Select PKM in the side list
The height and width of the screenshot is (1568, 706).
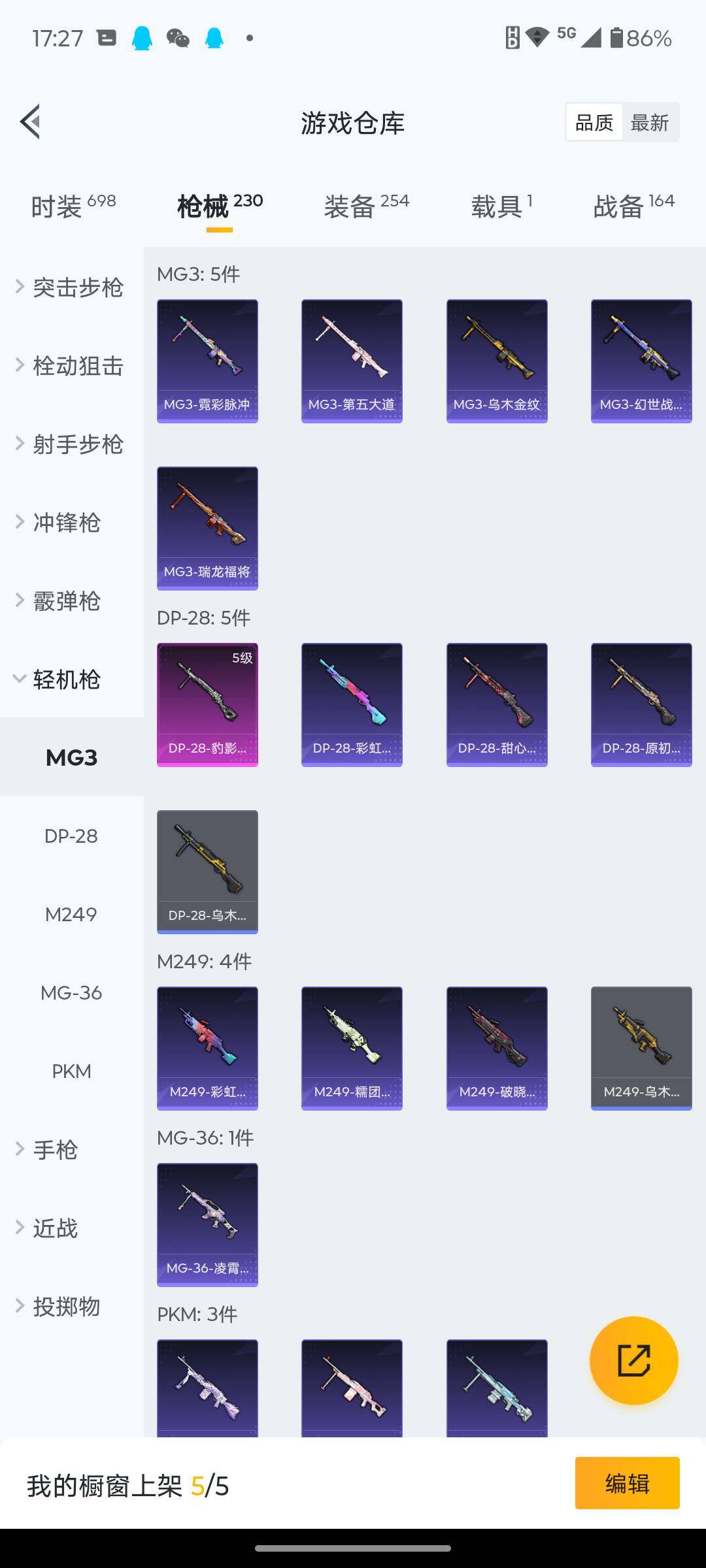pyautogui.click(x=71, y=1071)
